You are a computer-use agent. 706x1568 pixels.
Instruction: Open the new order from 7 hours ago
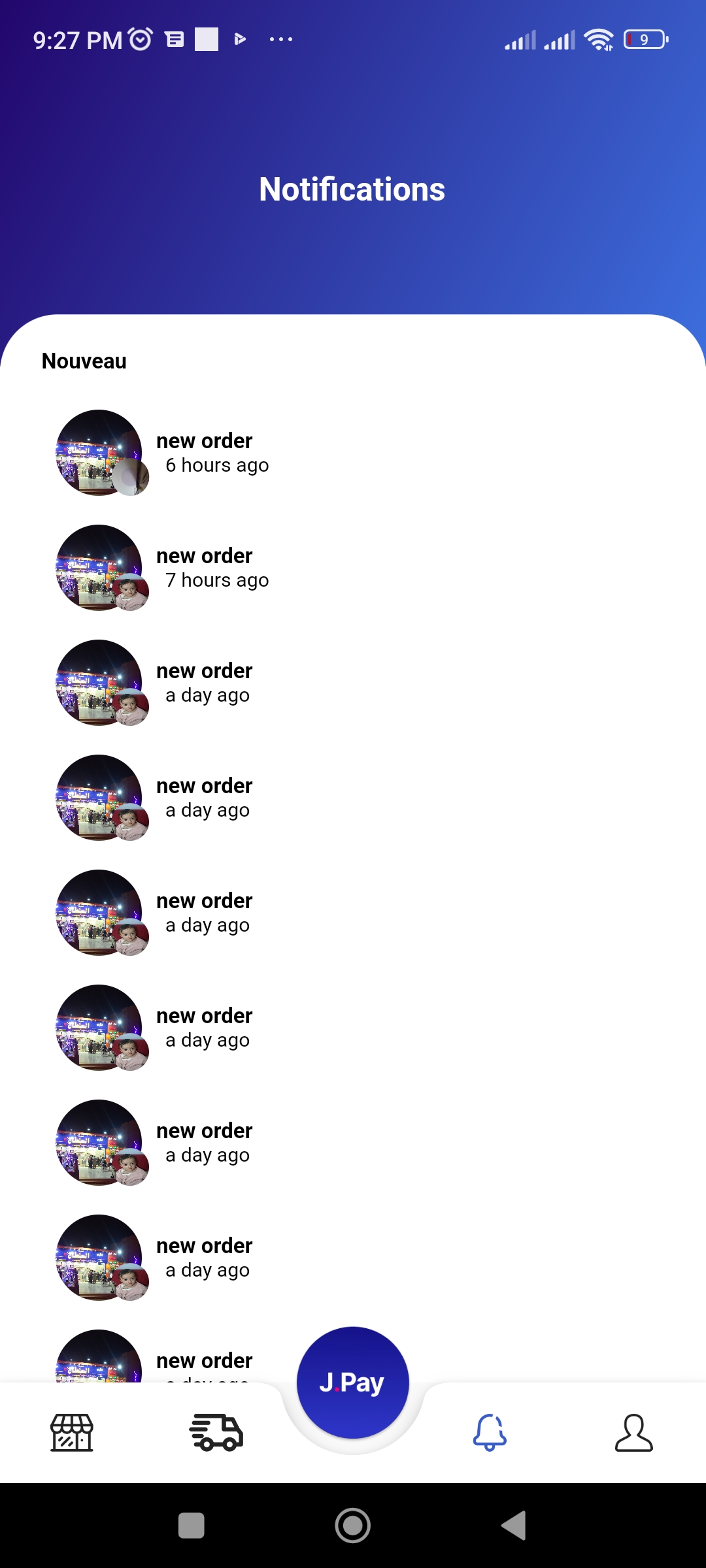click(x=353, y=568)
